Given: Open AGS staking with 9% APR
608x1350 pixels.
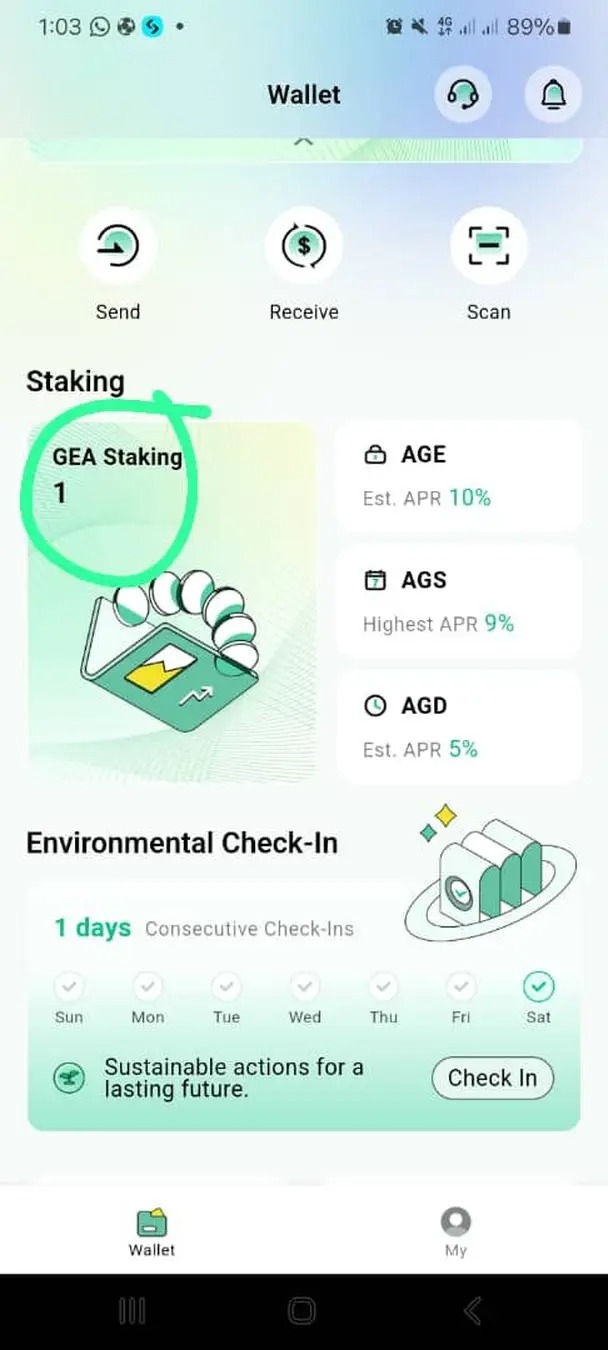Looking at the screenshot, I should click(458, 601).
